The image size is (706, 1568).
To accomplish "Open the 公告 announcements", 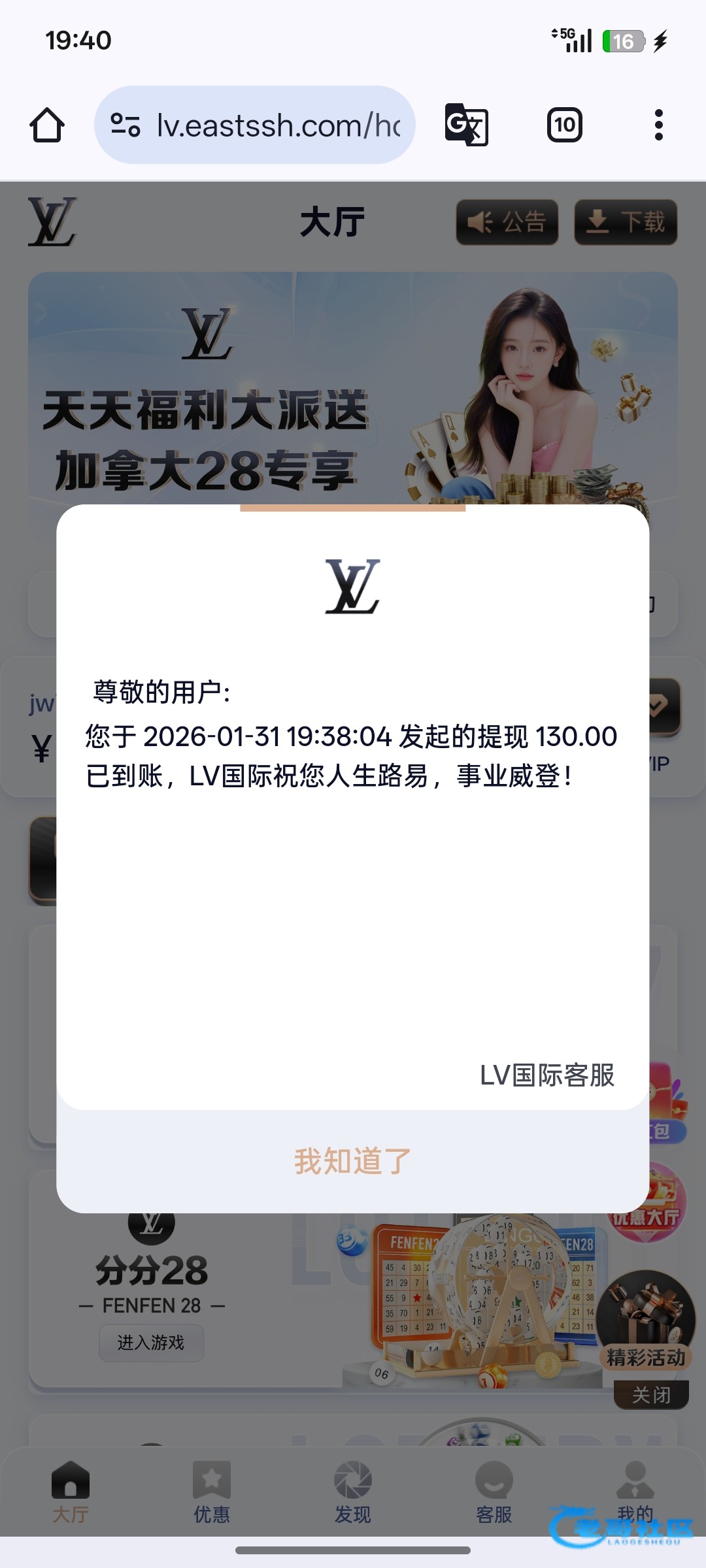I will tap(507, 222).
